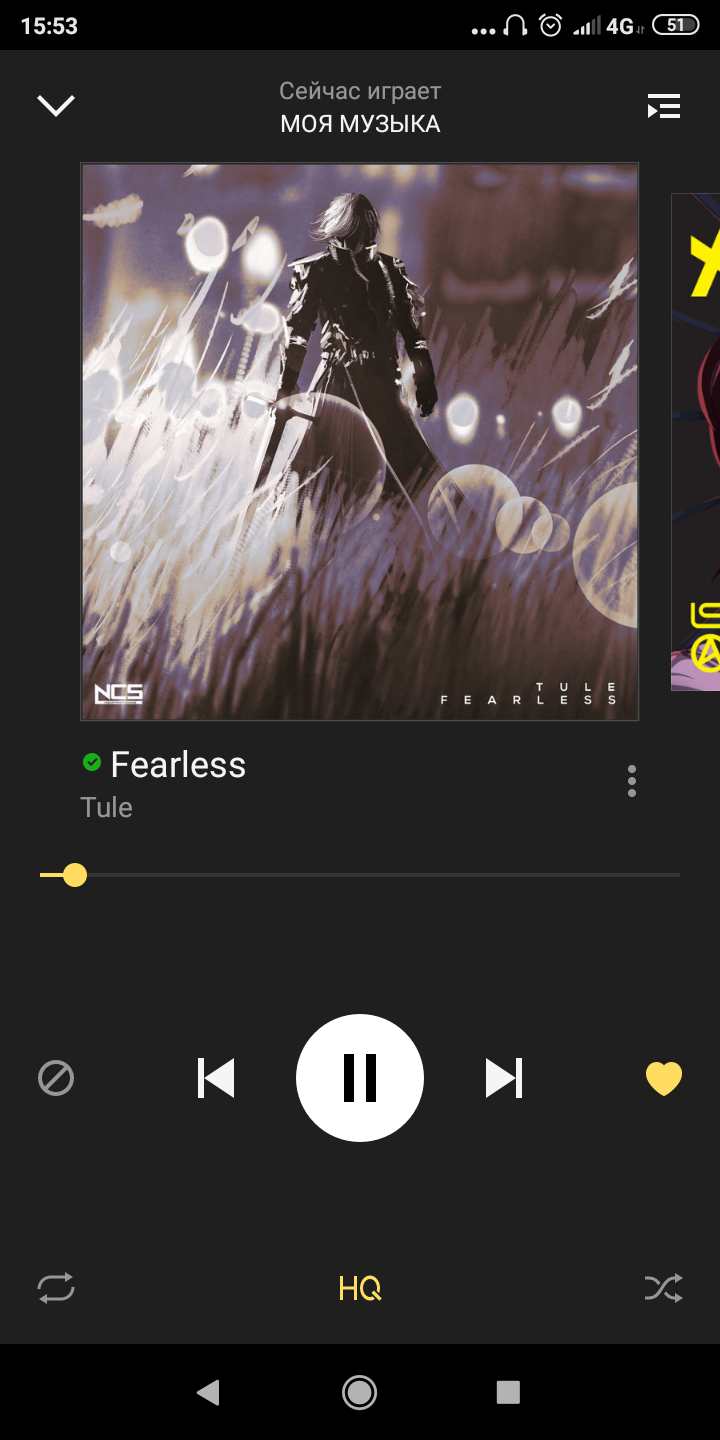Tap the next track's album cover

[x=696, y=440]
